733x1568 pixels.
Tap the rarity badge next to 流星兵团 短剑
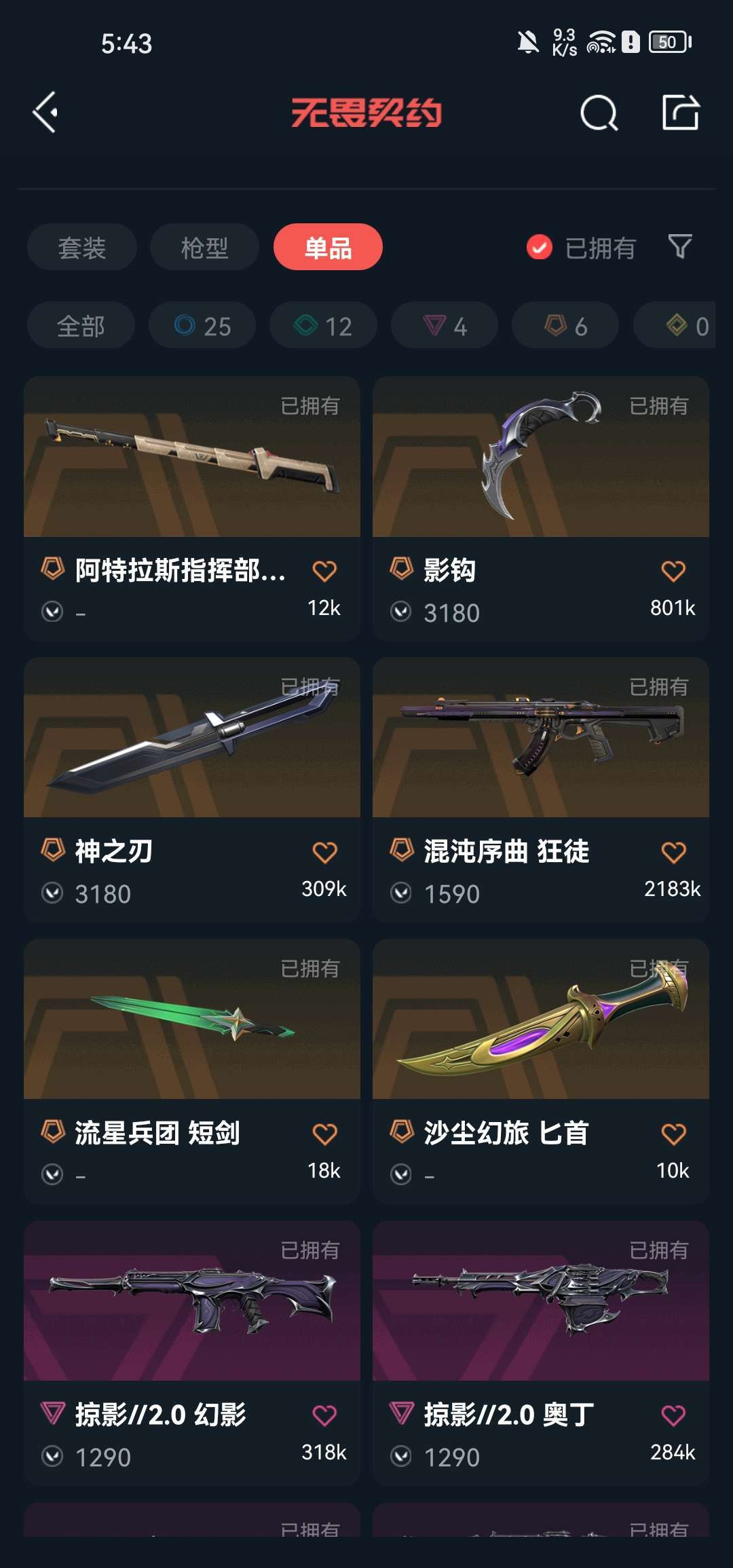(50, 1132)
